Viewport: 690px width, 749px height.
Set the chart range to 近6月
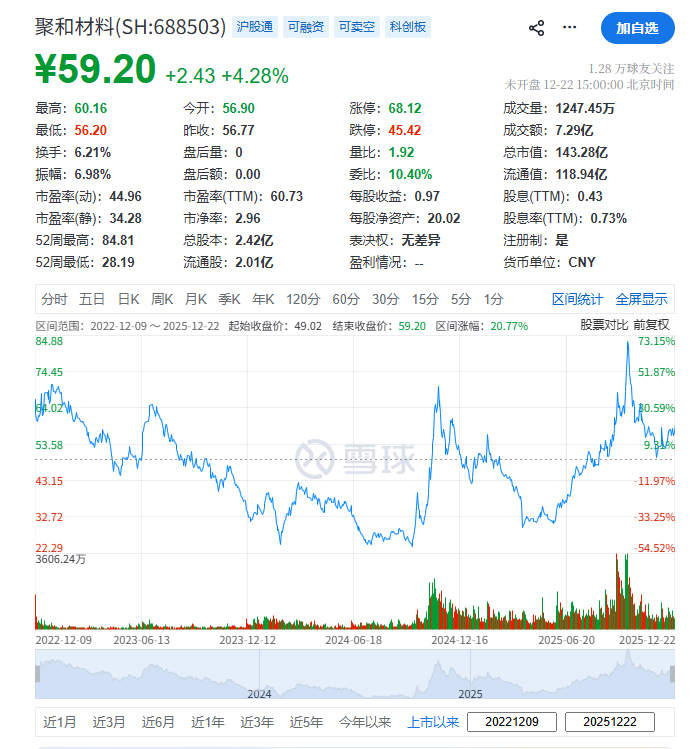coord(158,722)
